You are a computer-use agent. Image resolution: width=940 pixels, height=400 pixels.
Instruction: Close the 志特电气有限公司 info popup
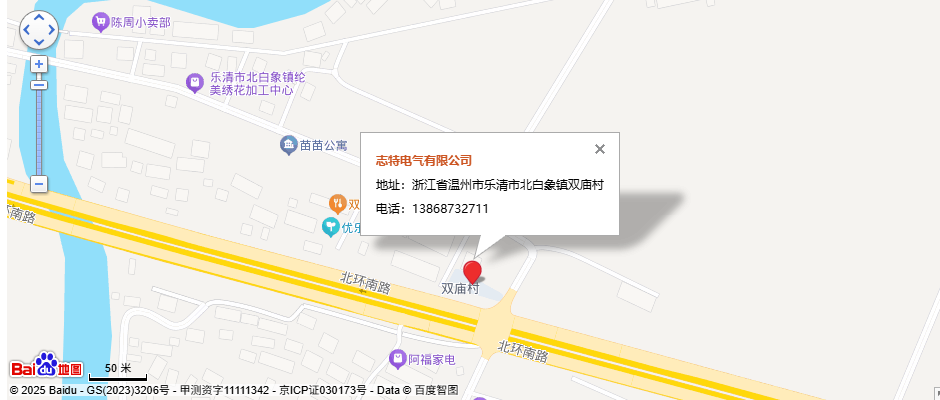click(x=600, y=149)
